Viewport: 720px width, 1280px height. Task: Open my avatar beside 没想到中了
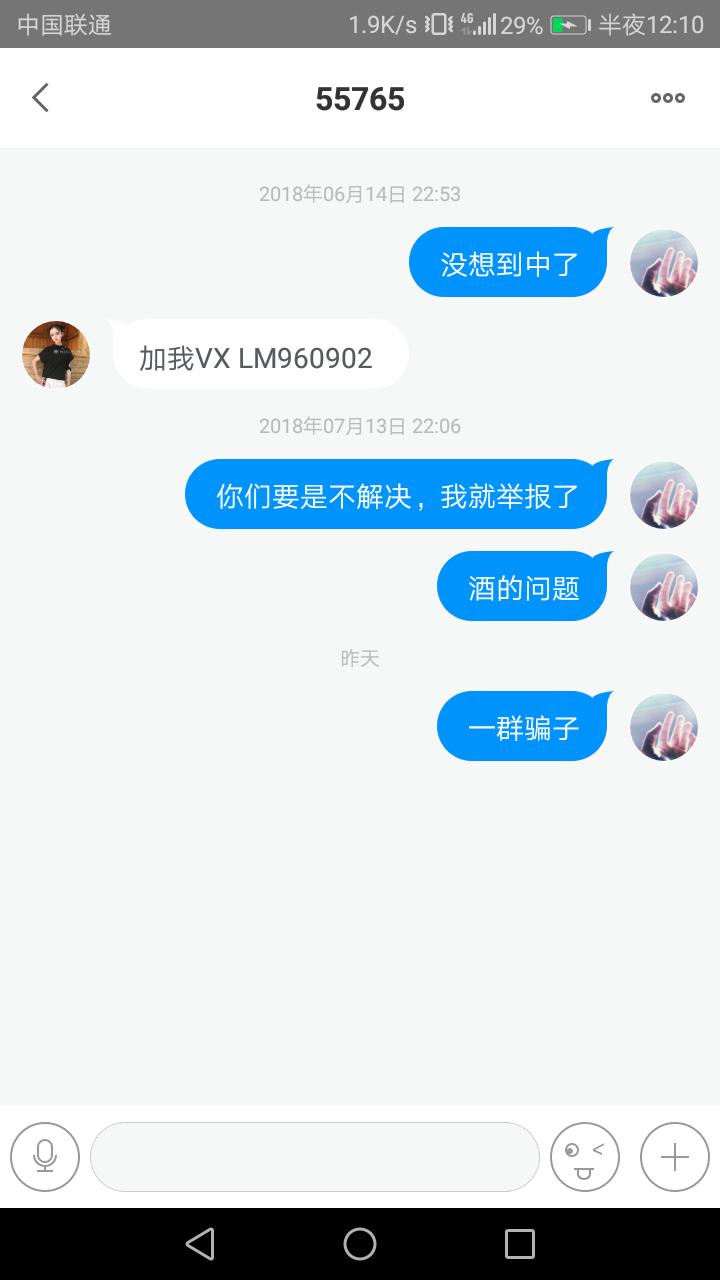664,263
